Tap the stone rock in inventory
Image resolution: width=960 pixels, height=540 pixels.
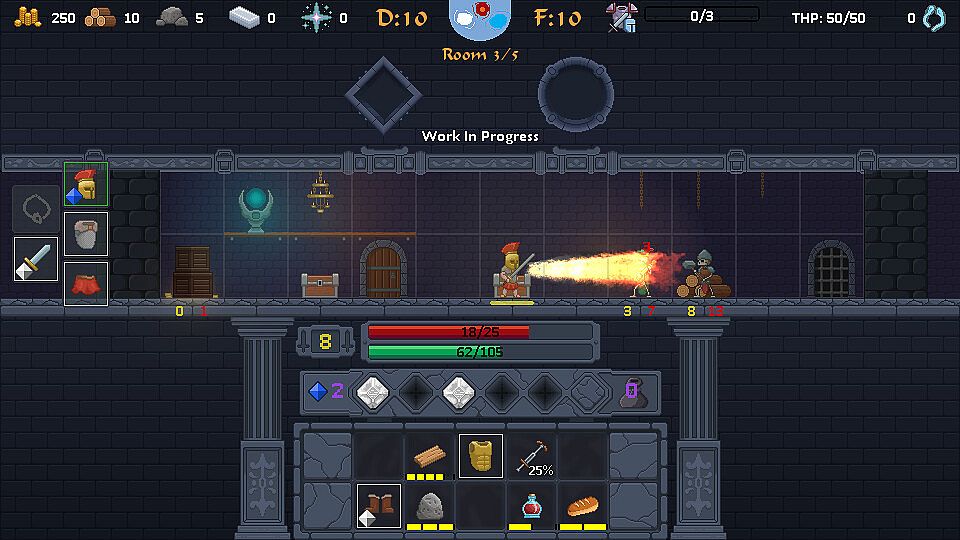[430, 505]
